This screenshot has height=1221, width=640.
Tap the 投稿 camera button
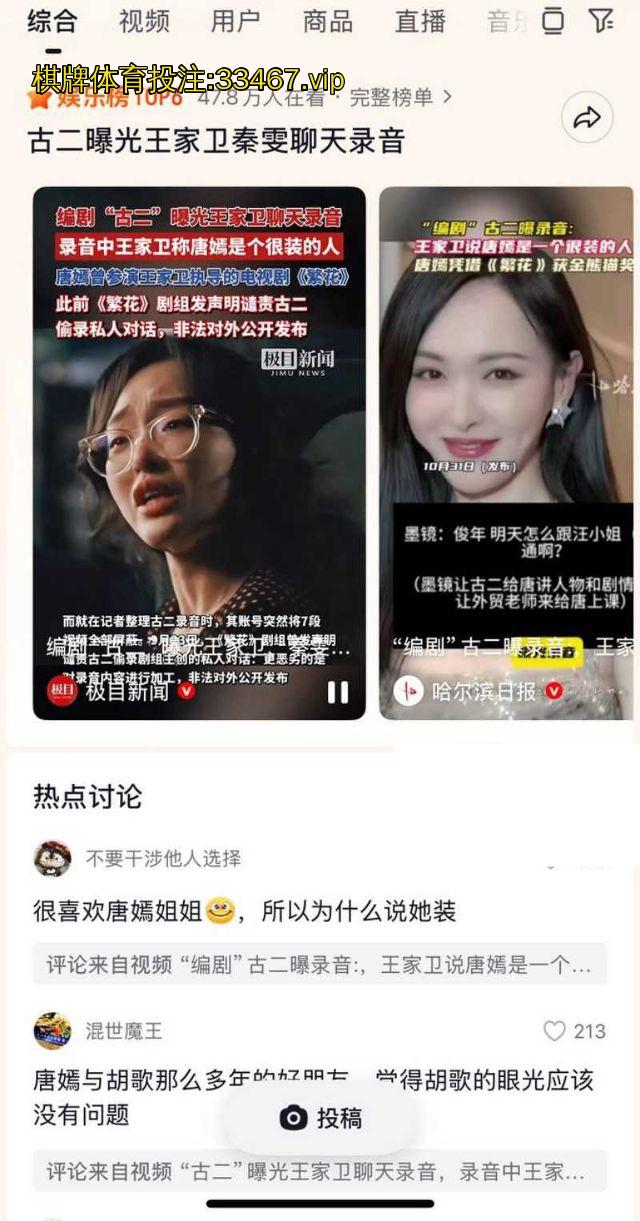pos(320,1118)
